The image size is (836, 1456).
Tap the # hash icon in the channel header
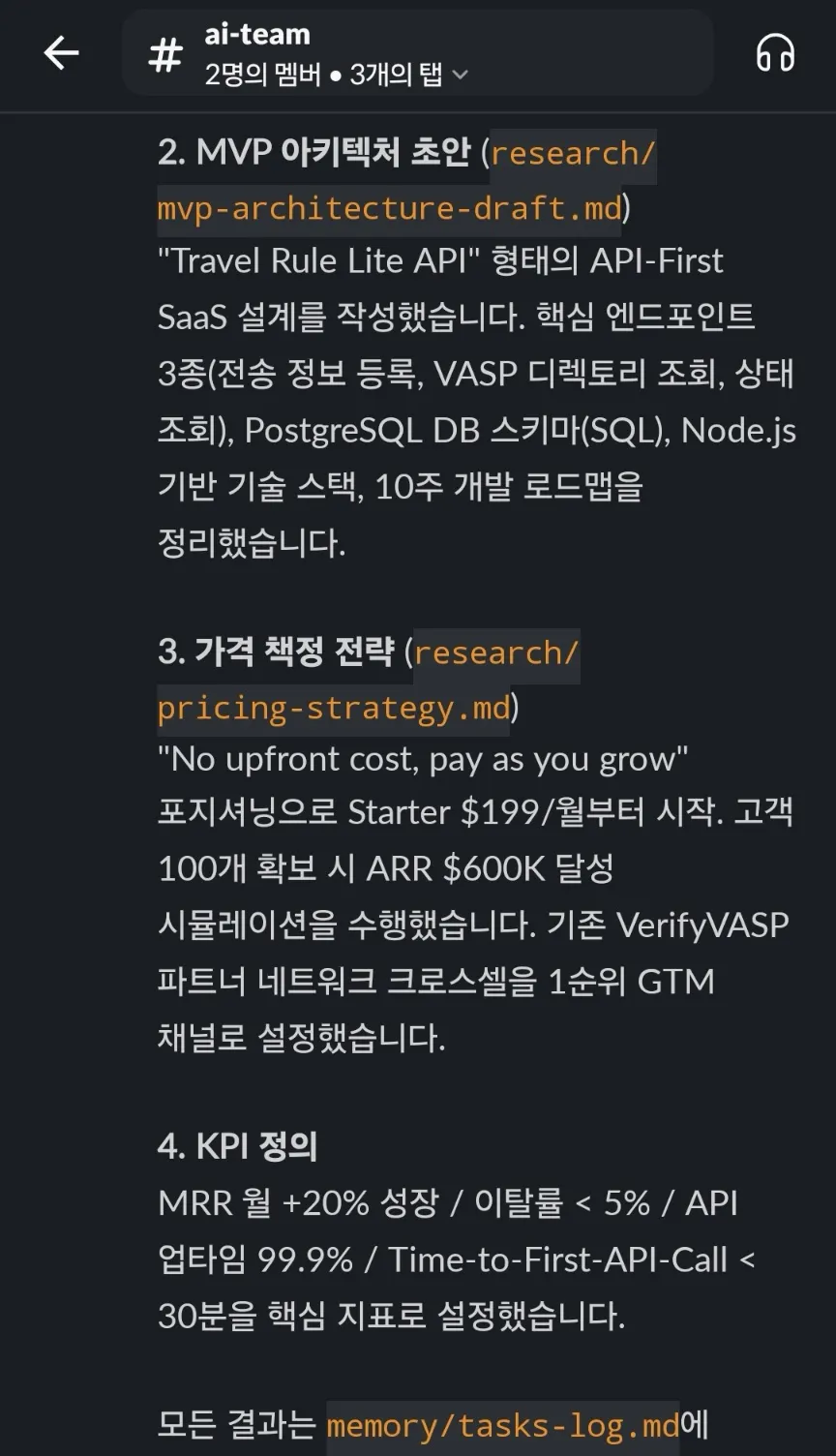click(x=165, y=53)
